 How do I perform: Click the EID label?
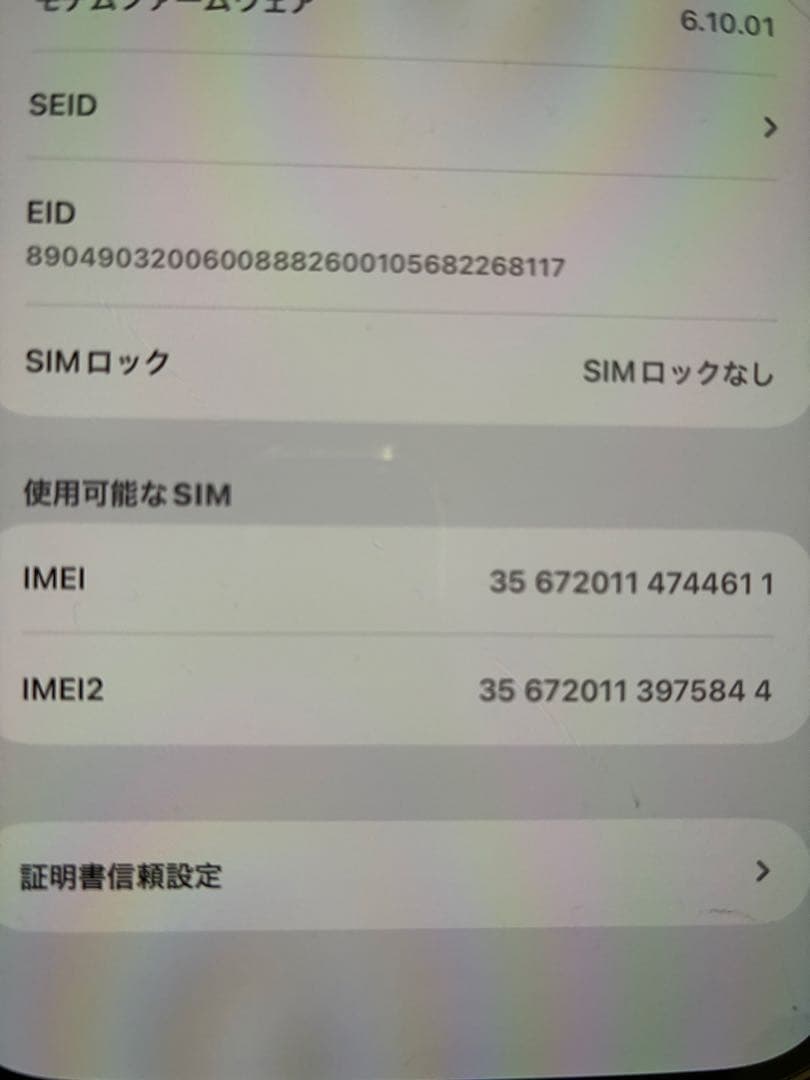click(48, 213)
